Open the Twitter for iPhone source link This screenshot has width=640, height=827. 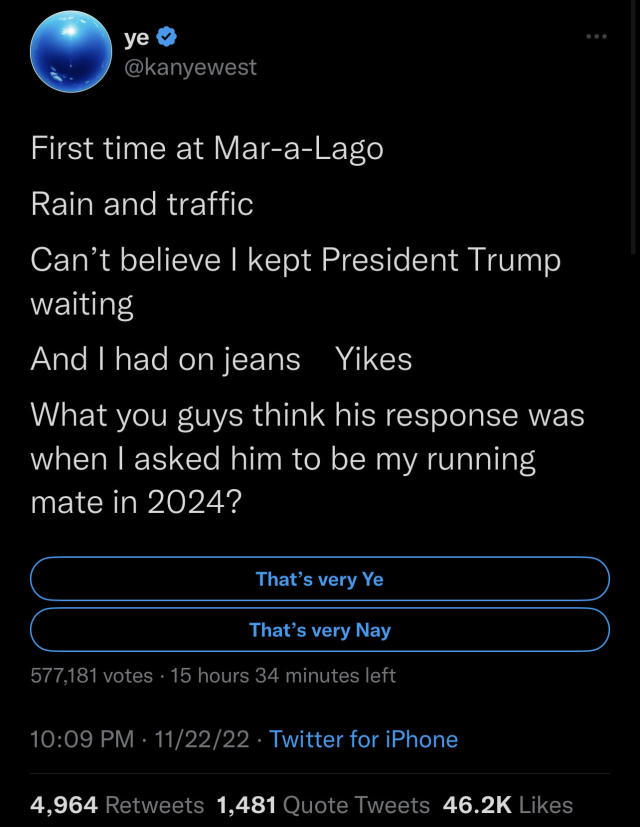(364, 739)
